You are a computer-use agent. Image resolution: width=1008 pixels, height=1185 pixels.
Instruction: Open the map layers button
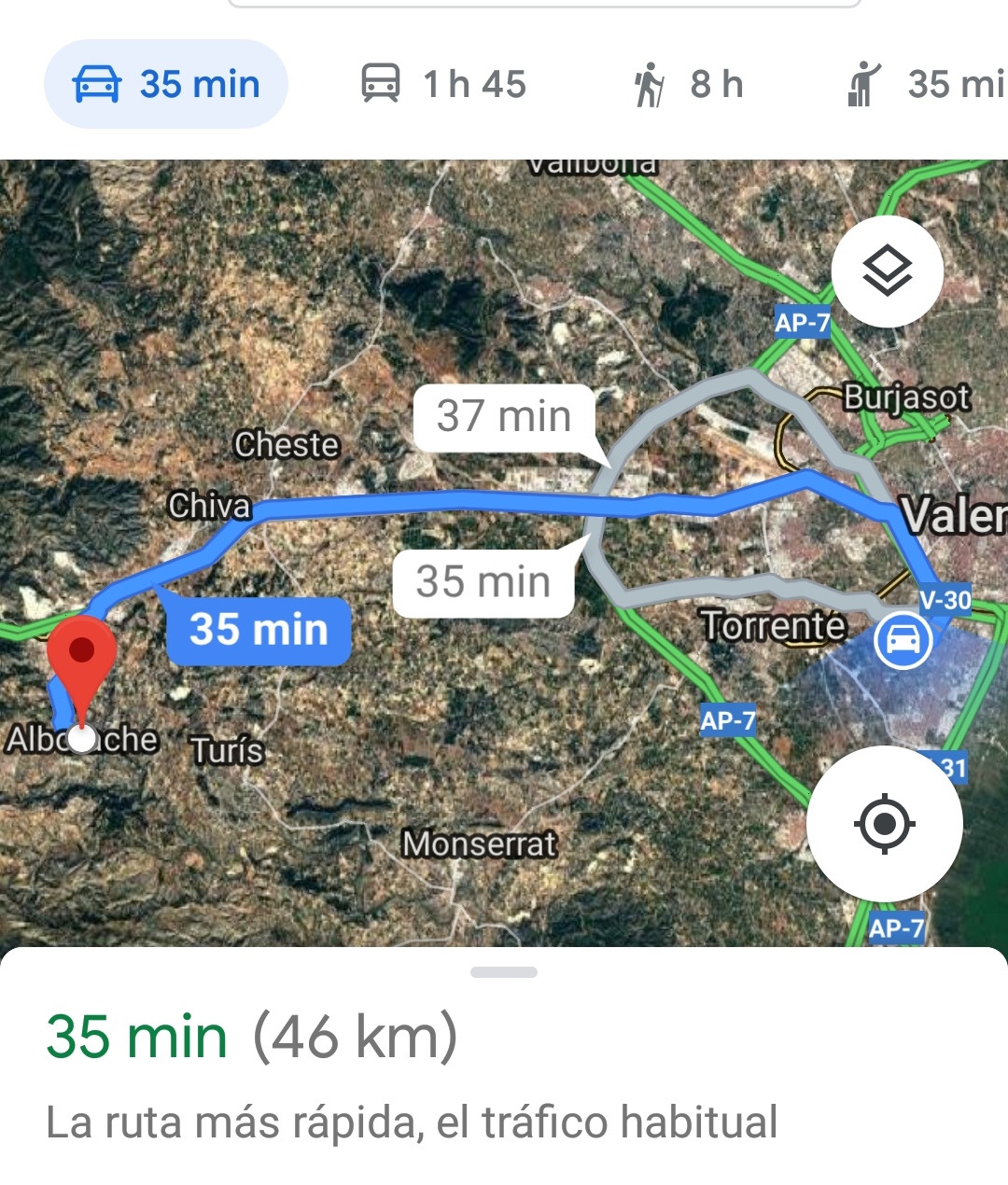[887, 272]
